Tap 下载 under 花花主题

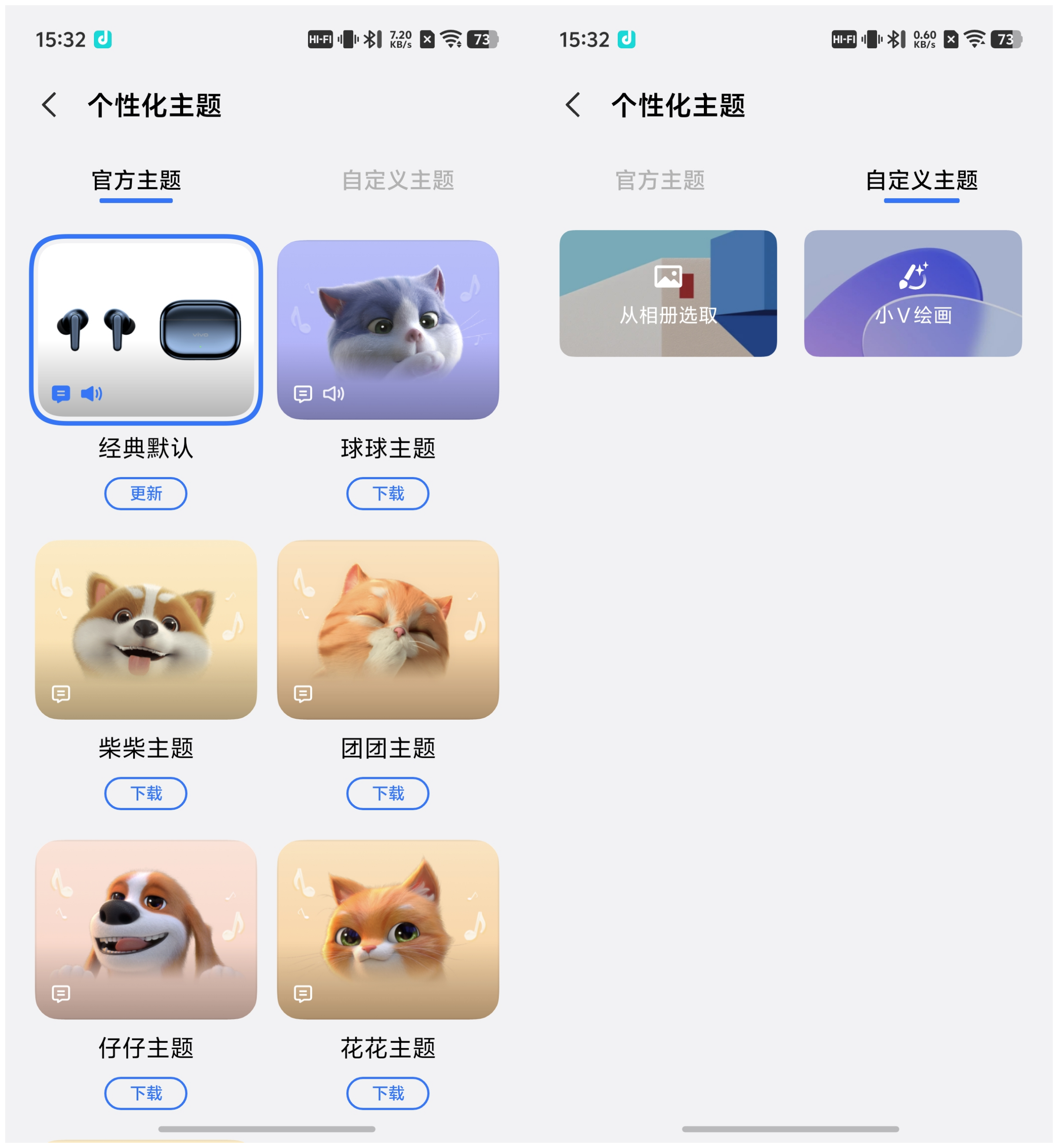tap(388, 1093)
